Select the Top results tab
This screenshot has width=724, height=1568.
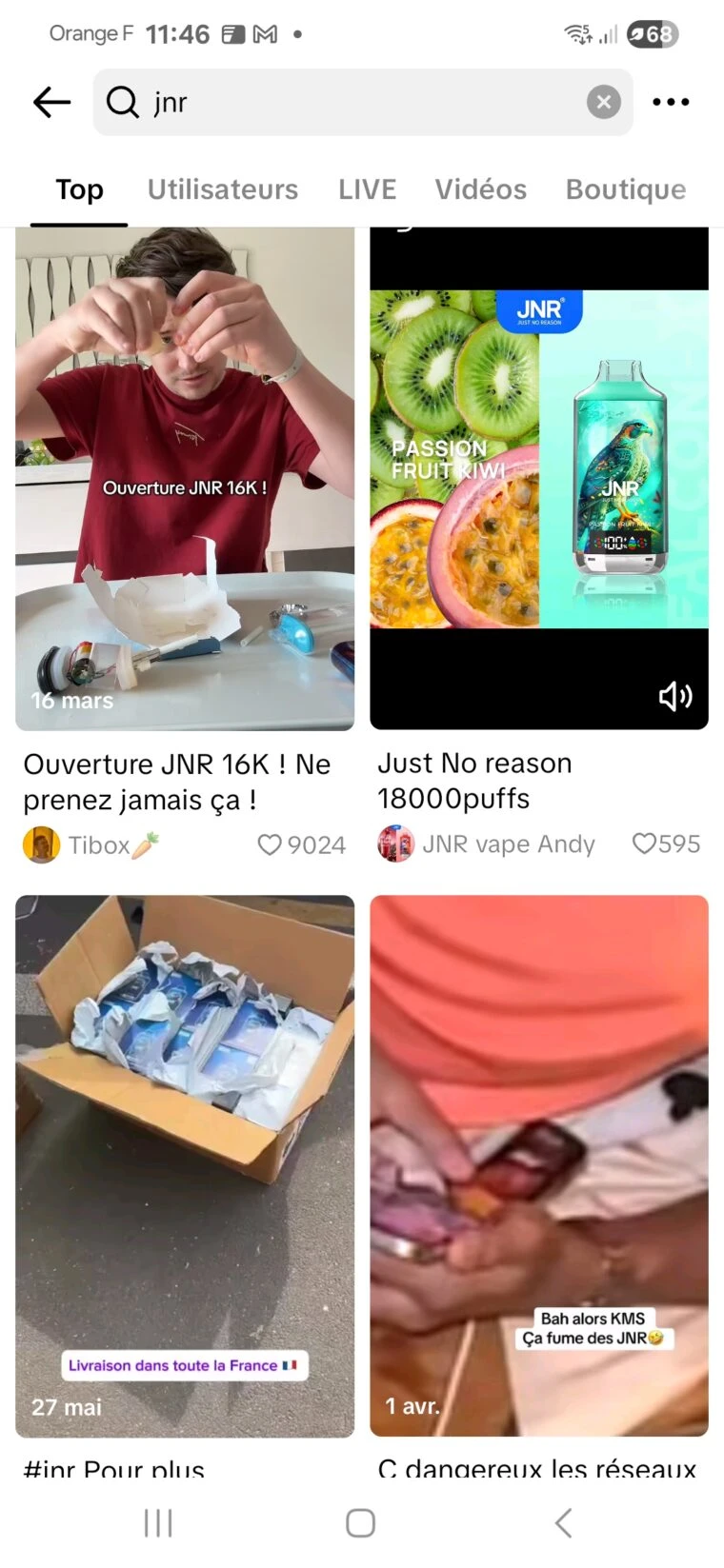click(x=79, y=189)
